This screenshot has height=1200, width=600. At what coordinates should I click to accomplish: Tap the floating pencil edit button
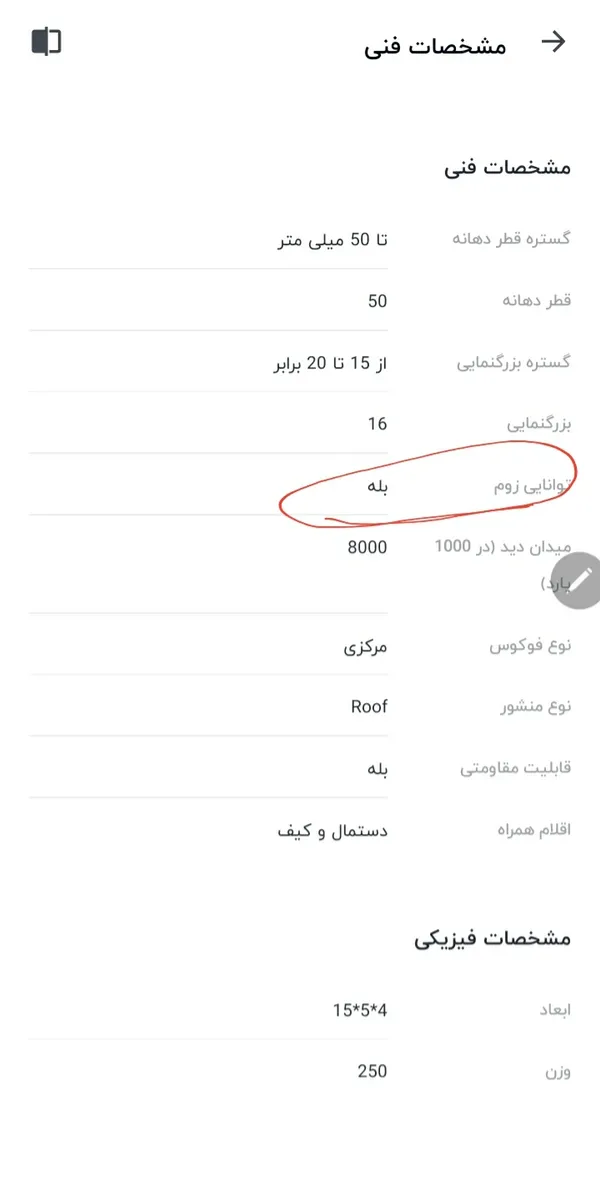[579, 579]
